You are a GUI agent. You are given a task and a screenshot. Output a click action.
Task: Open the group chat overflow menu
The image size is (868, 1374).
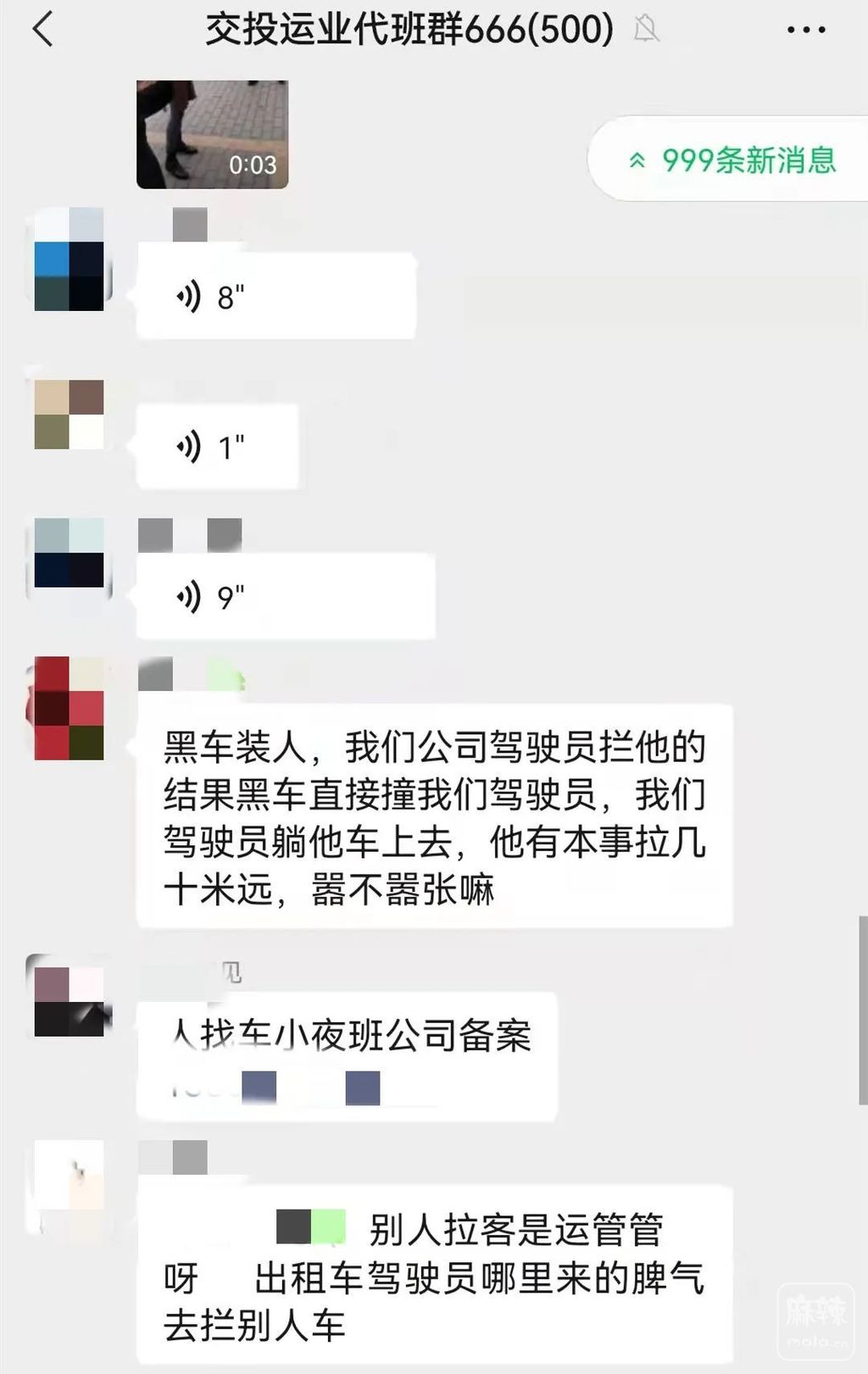pyautogui.click(x=805, y=30)
